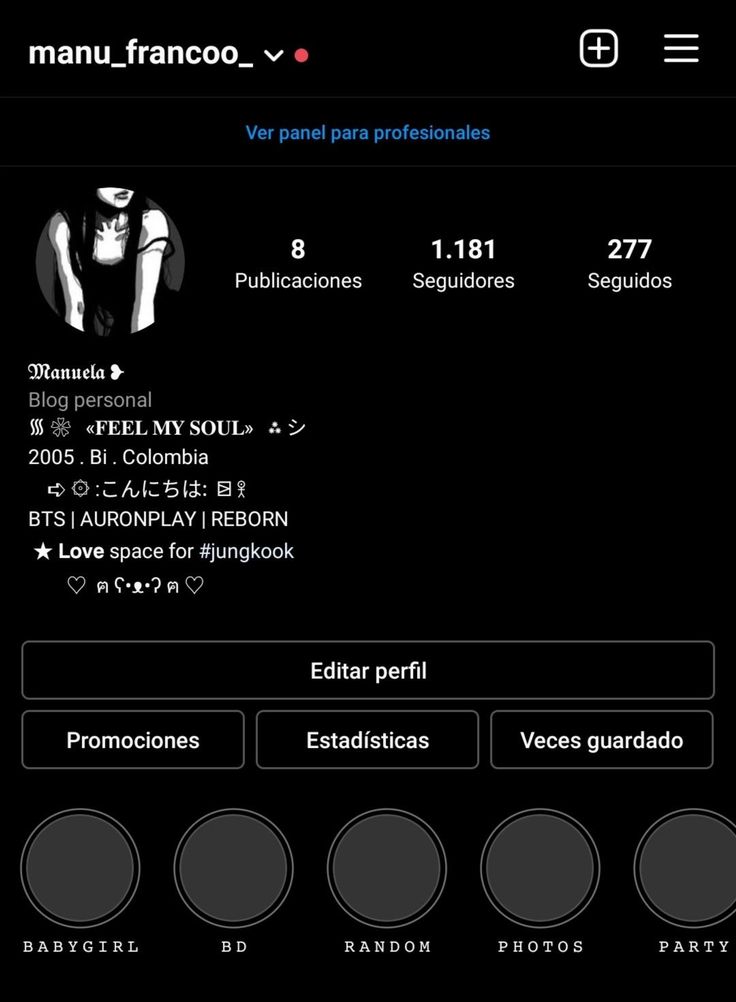Image resolution: width=736 pixels, height=1002 pixels.
Task: Open the RANDOM story highlight
Action: coord(388,866)
